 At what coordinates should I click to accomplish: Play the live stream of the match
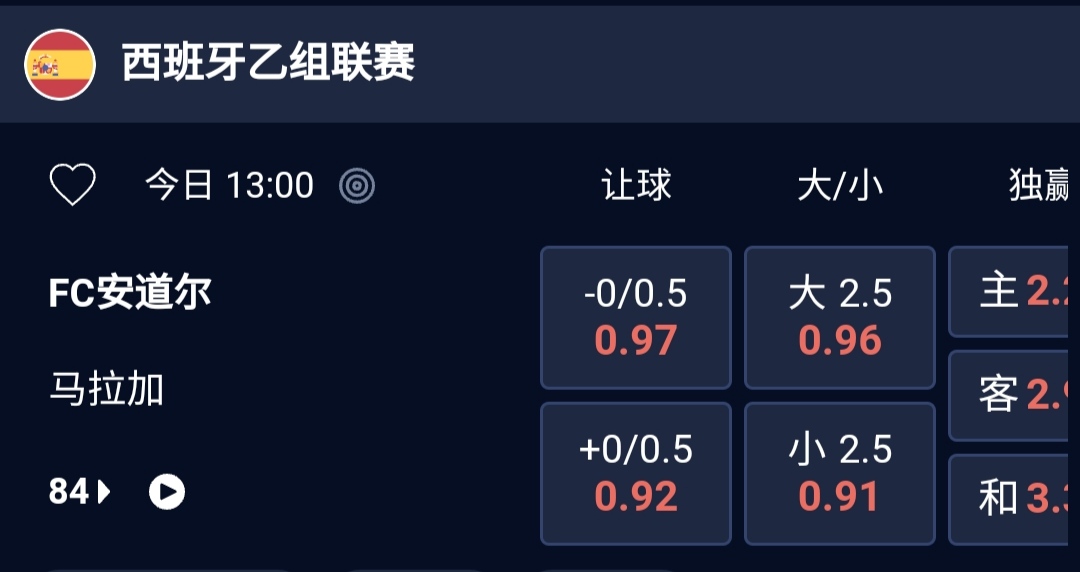click(167, 492)
